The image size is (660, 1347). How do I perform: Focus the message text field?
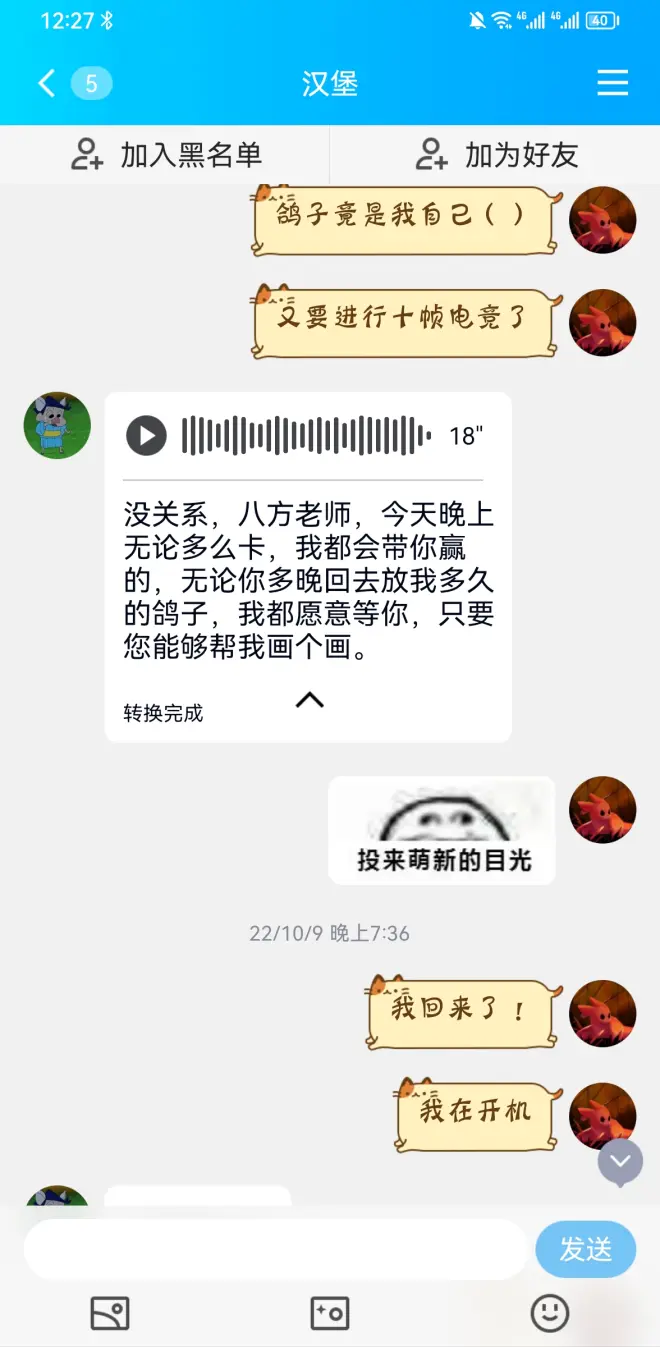coord(275,1249)
